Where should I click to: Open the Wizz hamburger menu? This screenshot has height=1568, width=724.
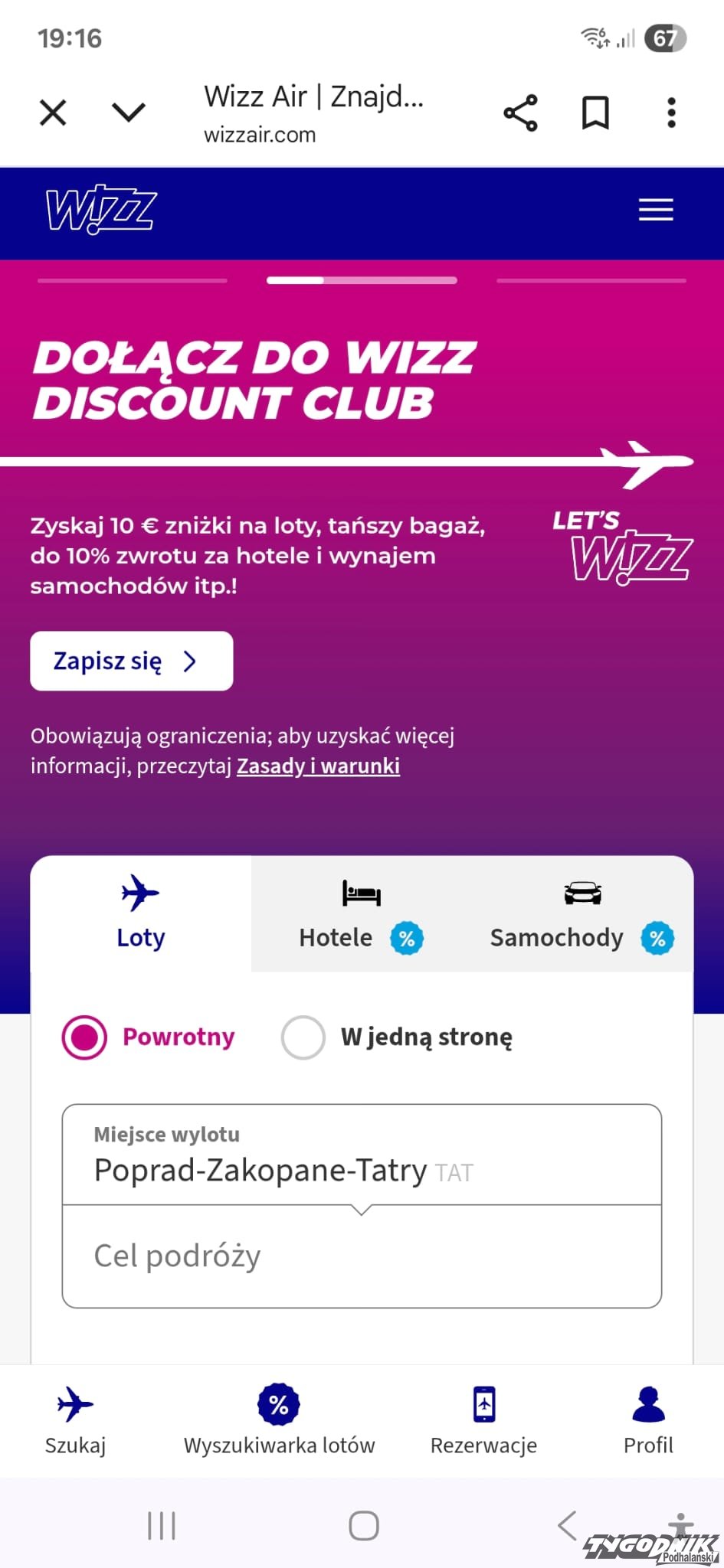click(x=656, y=210)
